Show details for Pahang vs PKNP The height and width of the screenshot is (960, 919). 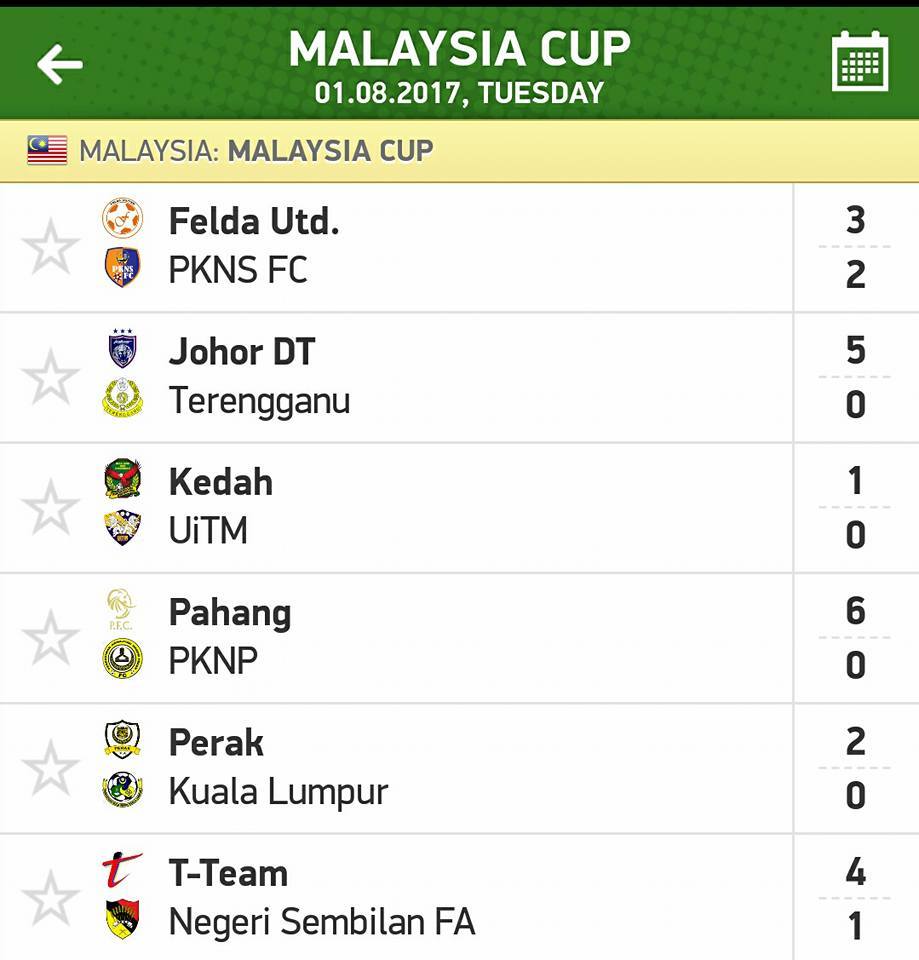coord(459,639)
